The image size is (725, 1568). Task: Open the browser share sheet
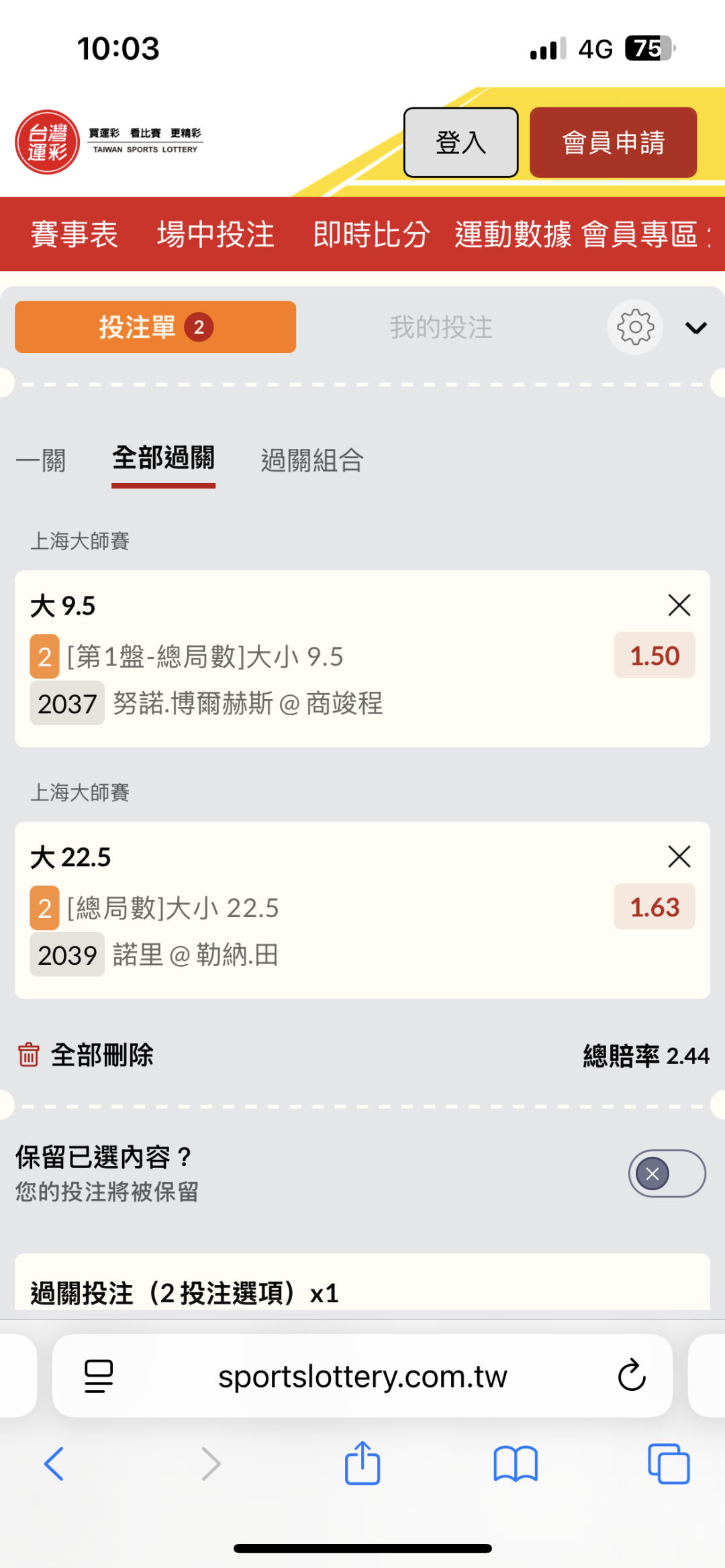362,1463
